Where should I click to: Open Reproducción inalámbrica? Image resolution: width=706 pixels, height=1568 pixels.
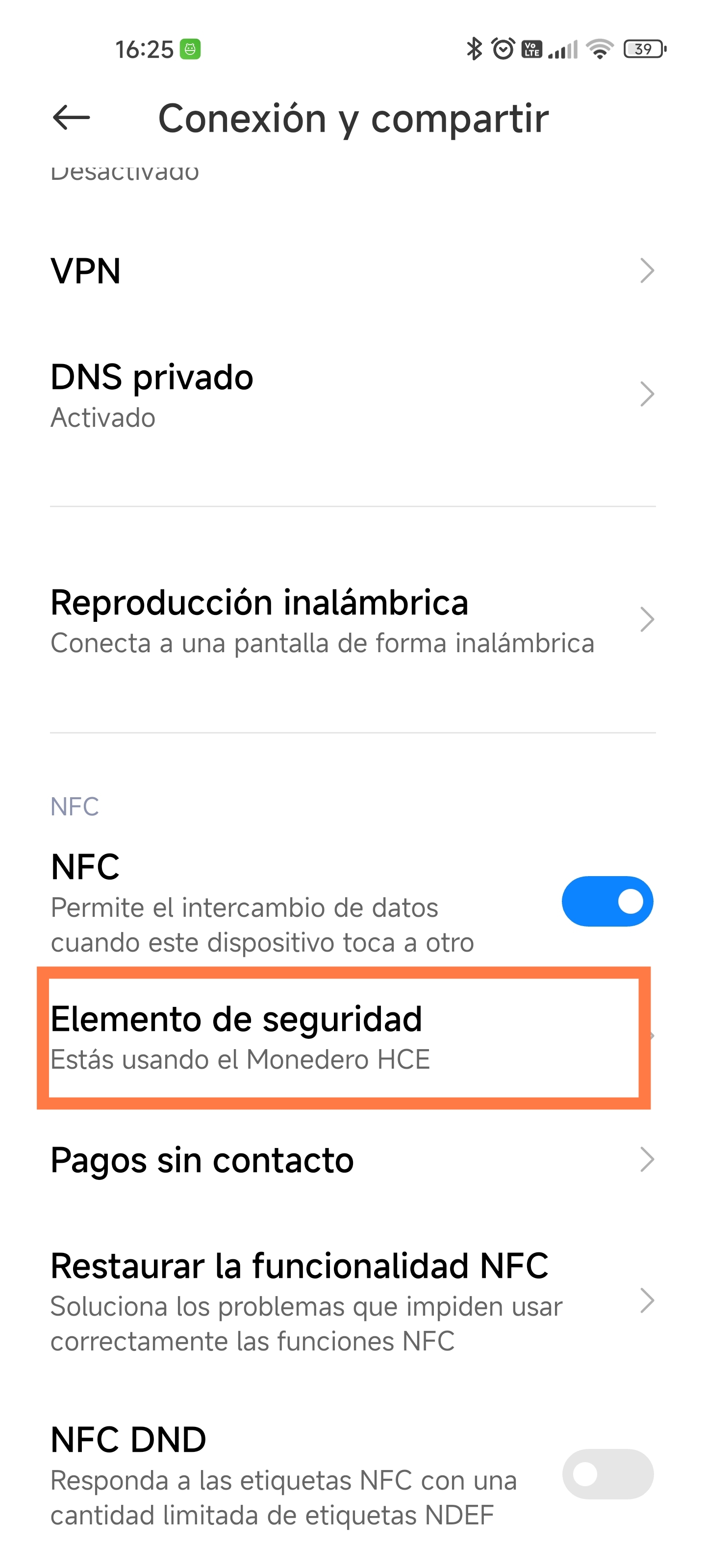coord(353,620)
